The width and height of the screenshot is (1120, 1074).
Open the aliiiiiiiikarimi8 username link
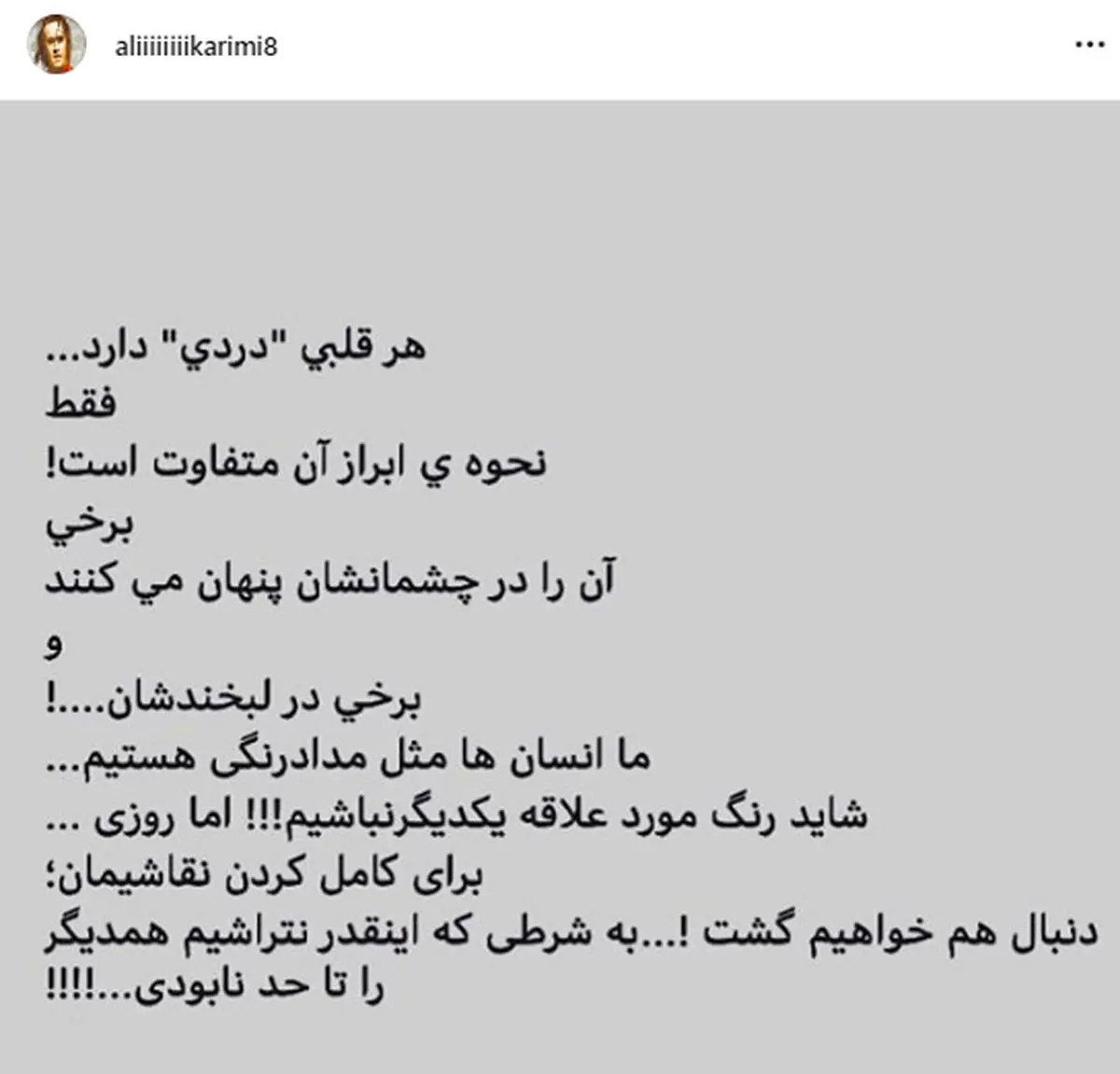pyautogui.click(x=196, y=47)
